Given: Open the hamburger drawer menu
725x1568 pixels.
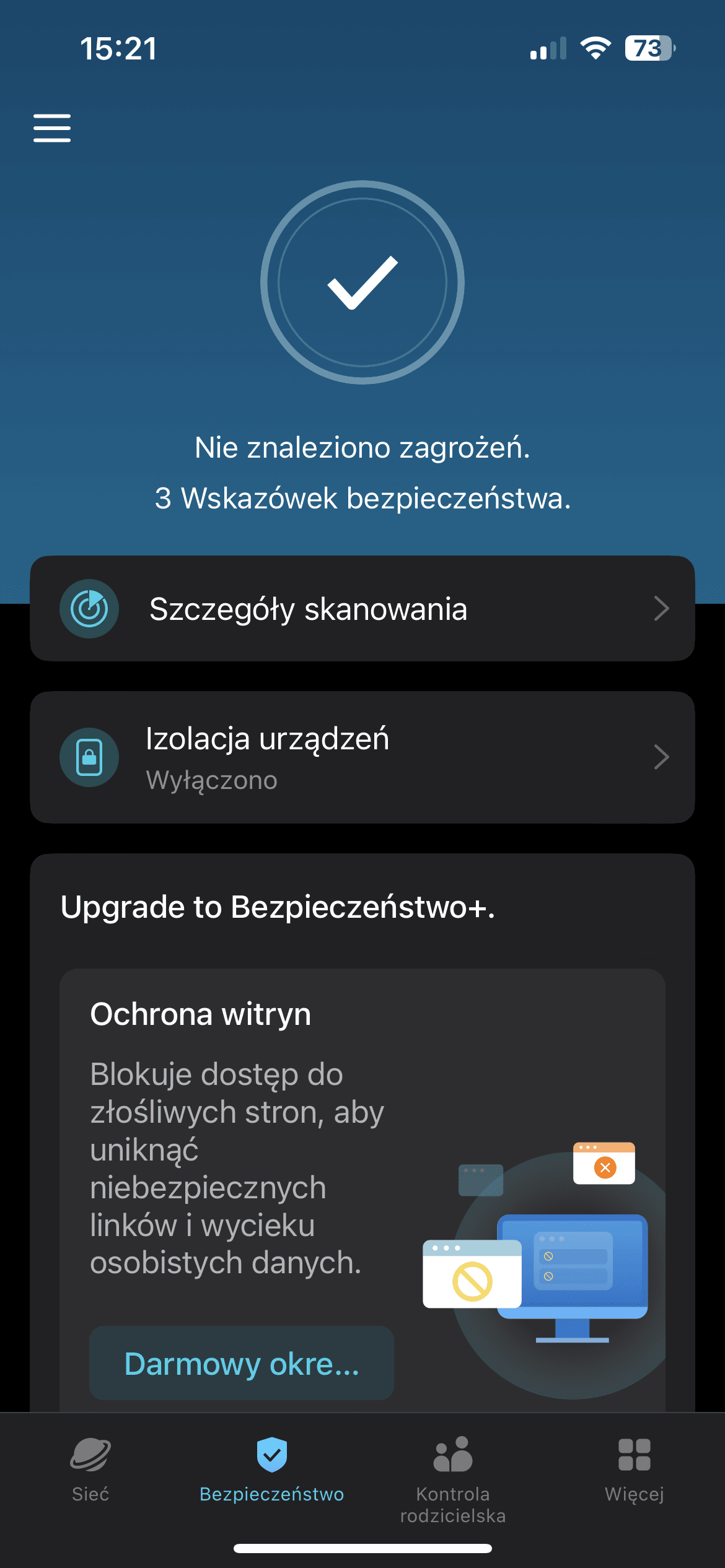Looking at the screenshot, I should pyautogui.click(x=52, y=128).
